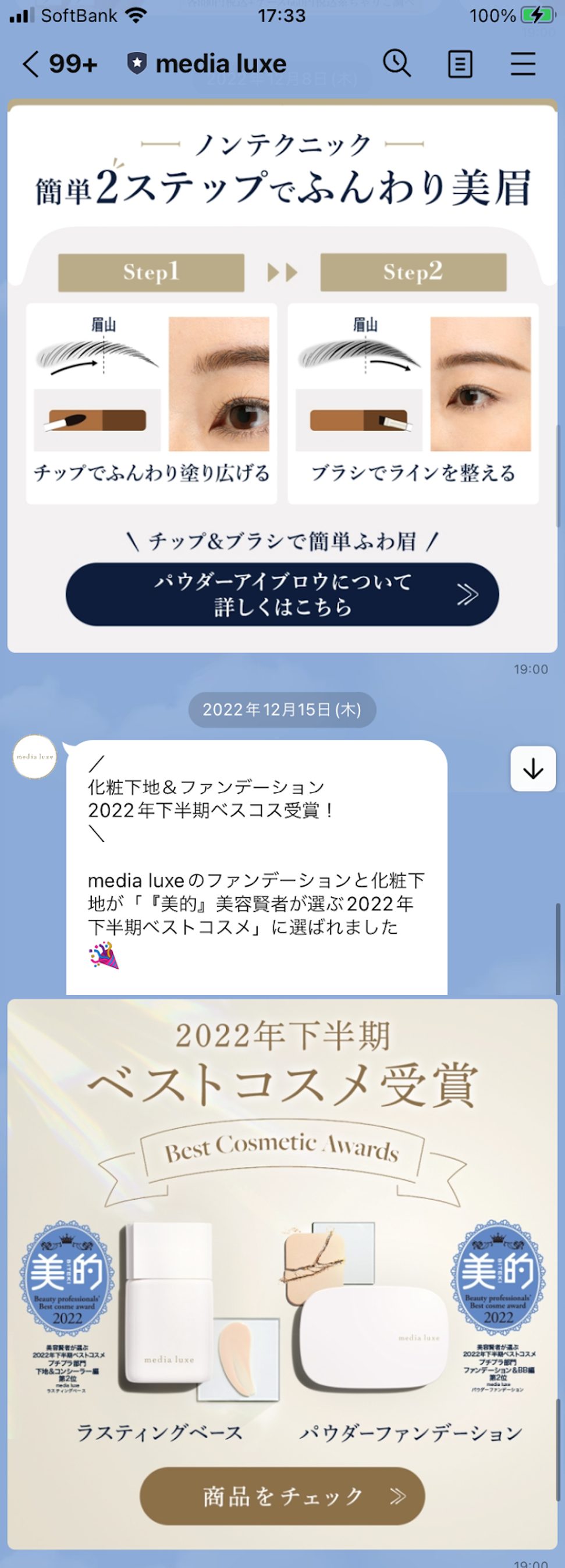Open the chat search icon
This screenshot has width=565, height=1568.
tap(397, 63)
